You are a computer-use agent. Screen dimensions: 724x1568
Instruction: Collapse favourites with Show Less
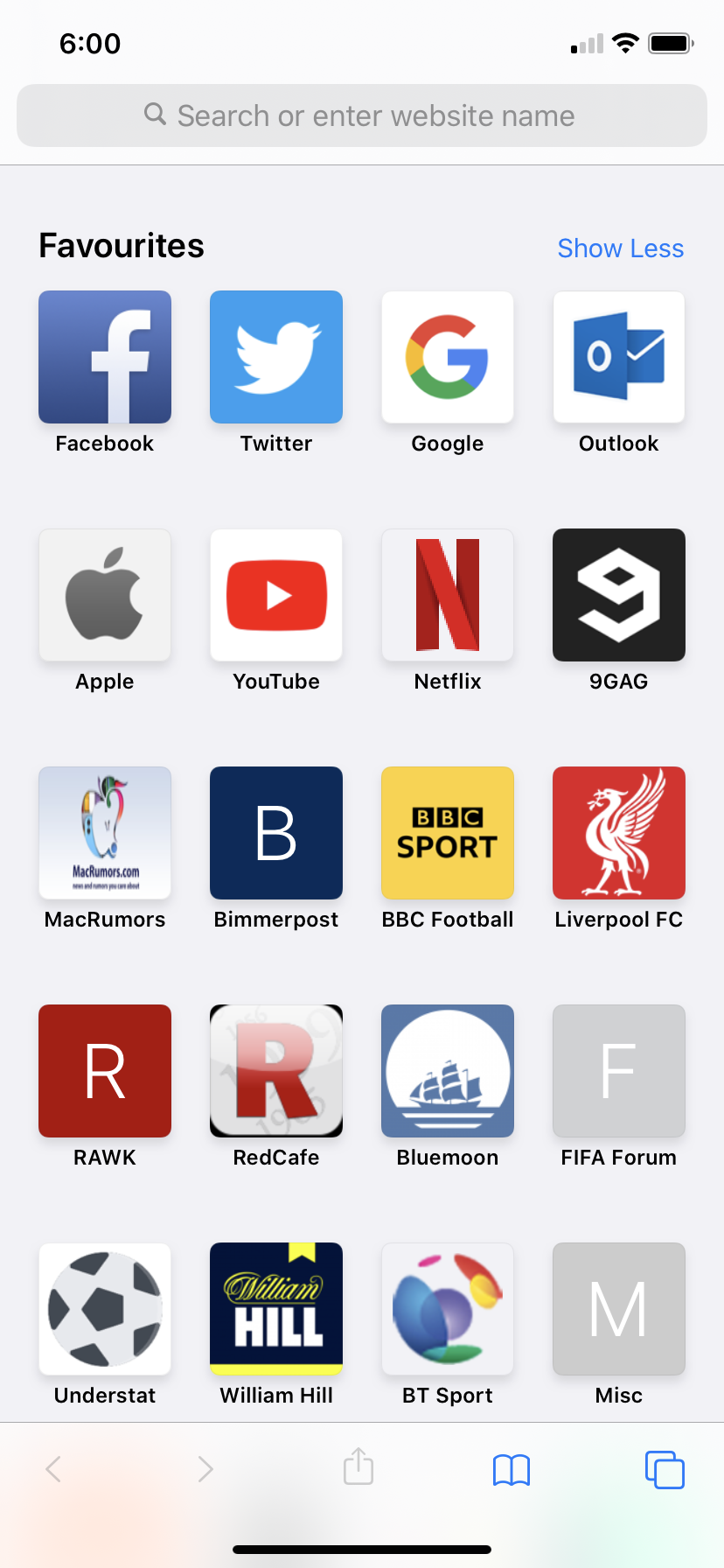pyautogui.click(x=621, y=248)
